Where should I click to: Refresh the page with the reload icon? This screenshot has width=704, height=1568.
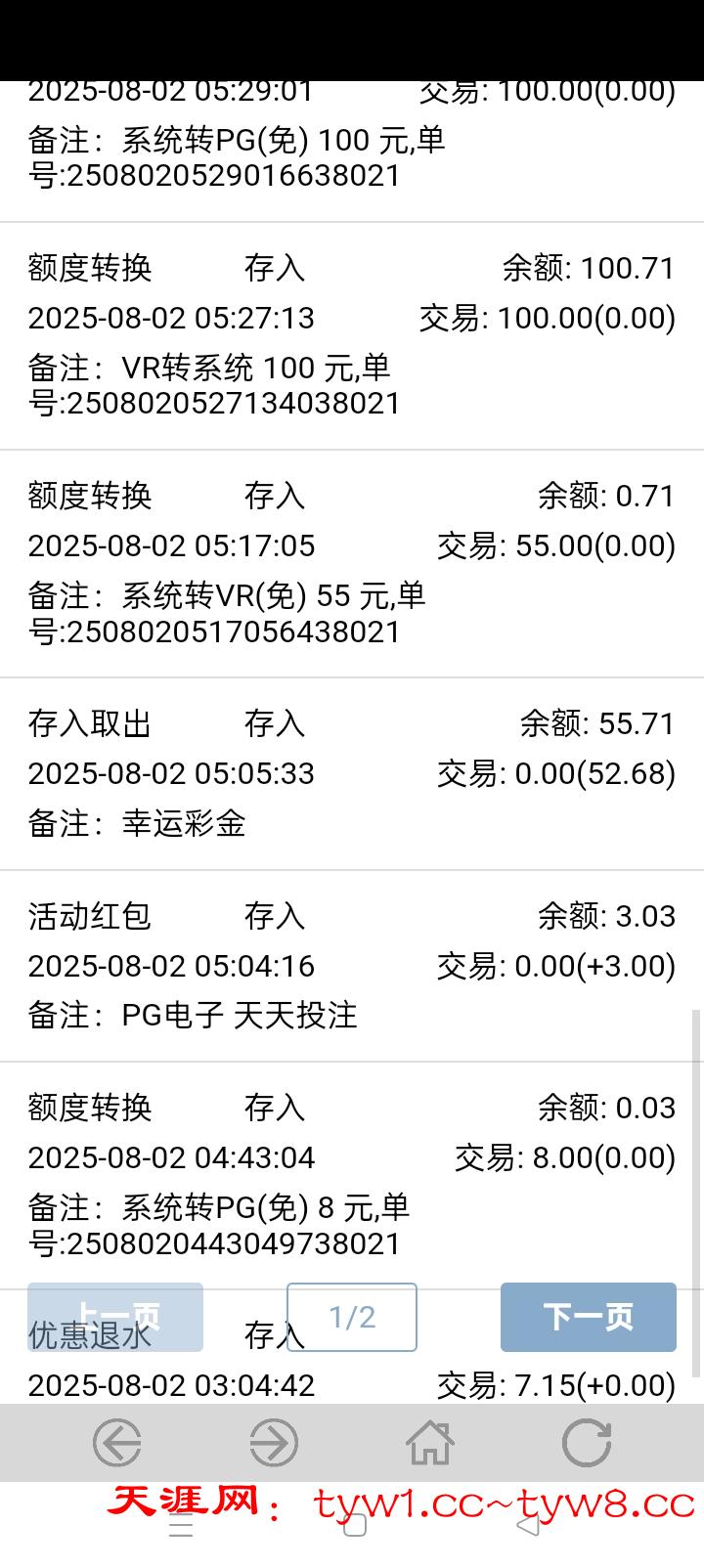pyautogui.click(x=587, y=1442)
